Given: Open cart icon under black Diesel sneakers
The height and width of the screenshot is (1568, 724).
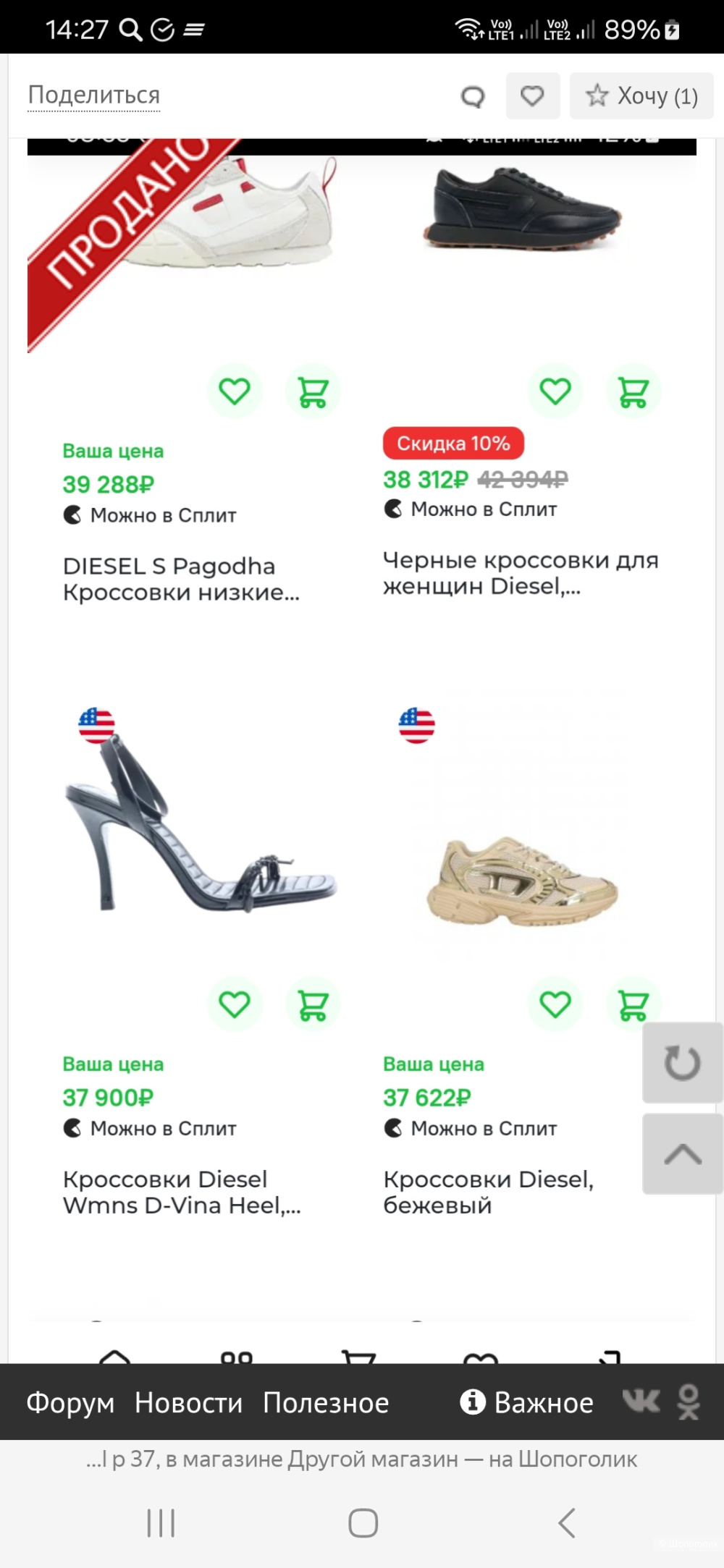Looking at the screenshot, I should [x=633, y=391].
